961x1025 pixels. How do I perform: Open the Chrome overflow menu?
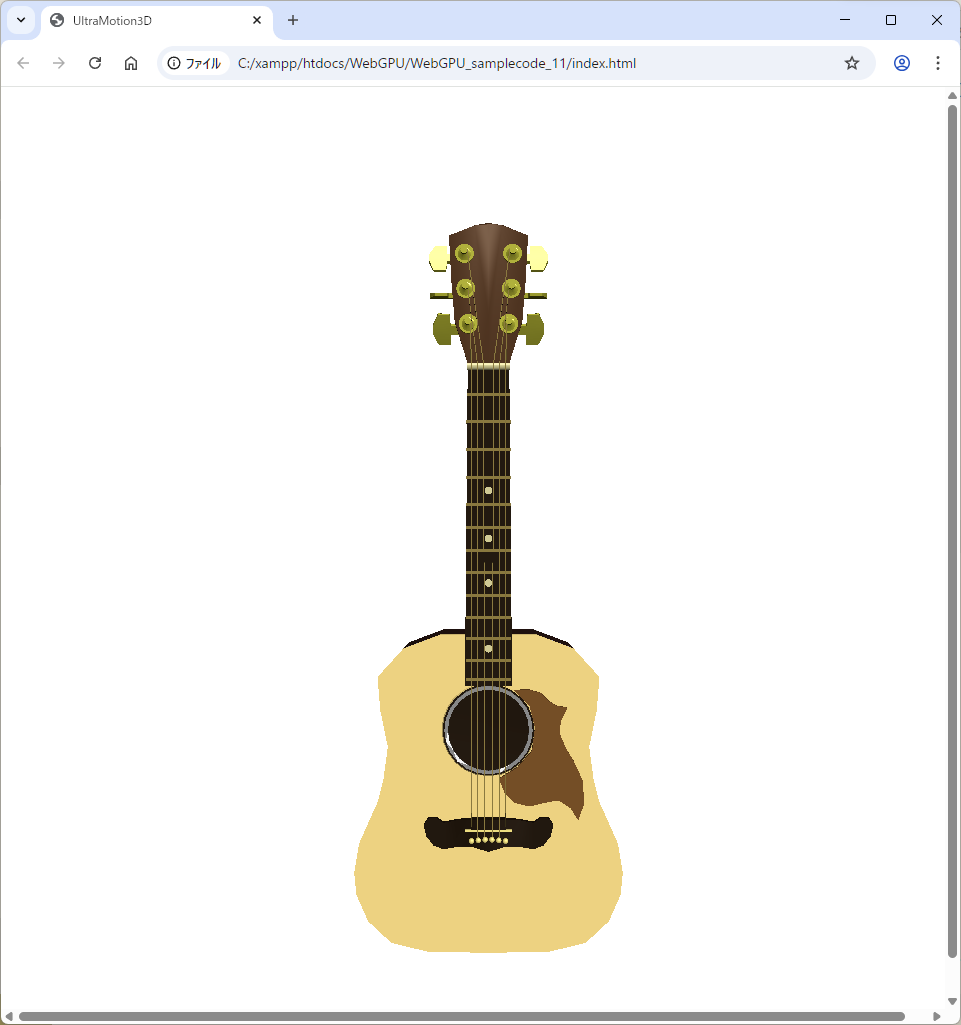pos(938,63)
